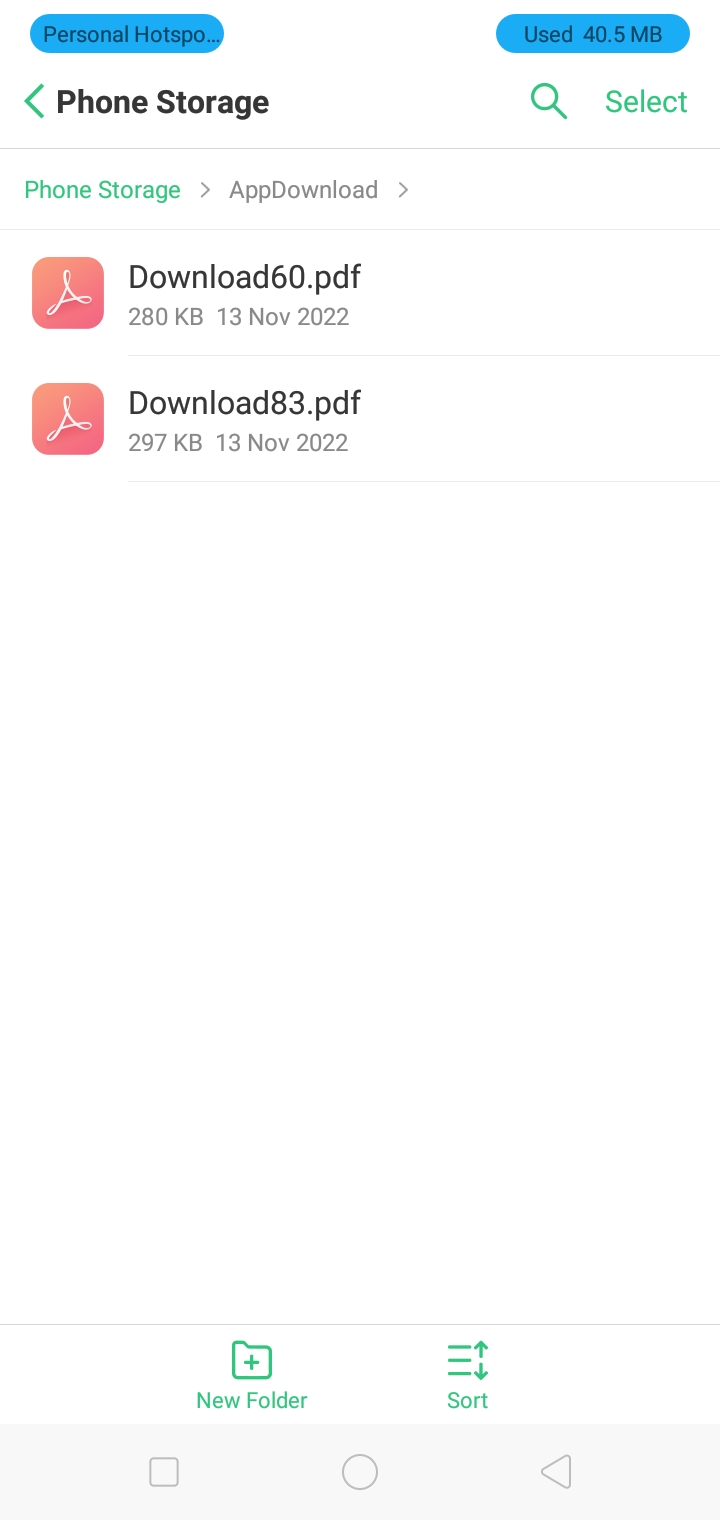Open Download83.pdf
720x1520 pixels.
click(360, 419)
